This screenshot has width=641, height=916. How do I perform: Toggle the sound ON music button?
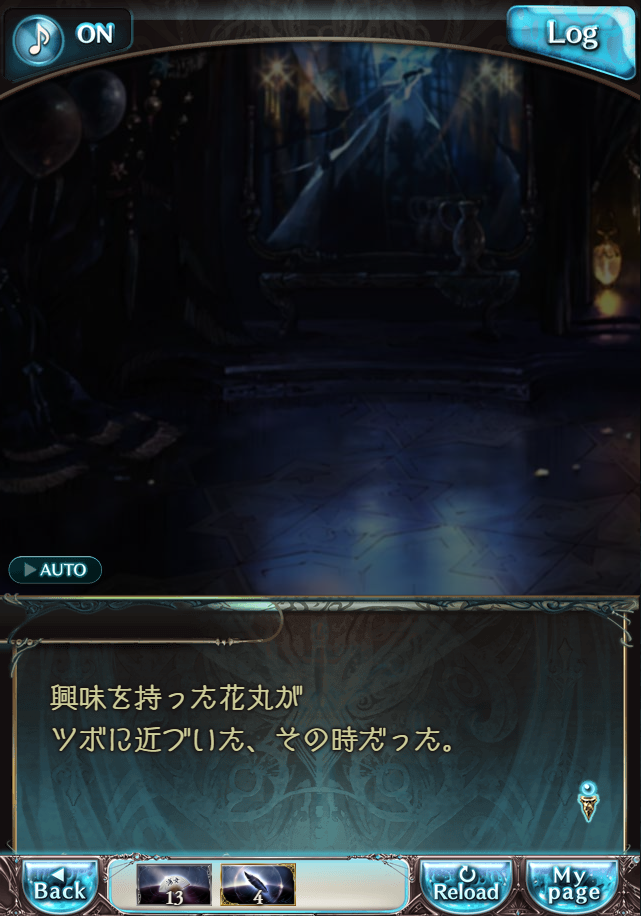pyautogui.click(x=68, y=36)
